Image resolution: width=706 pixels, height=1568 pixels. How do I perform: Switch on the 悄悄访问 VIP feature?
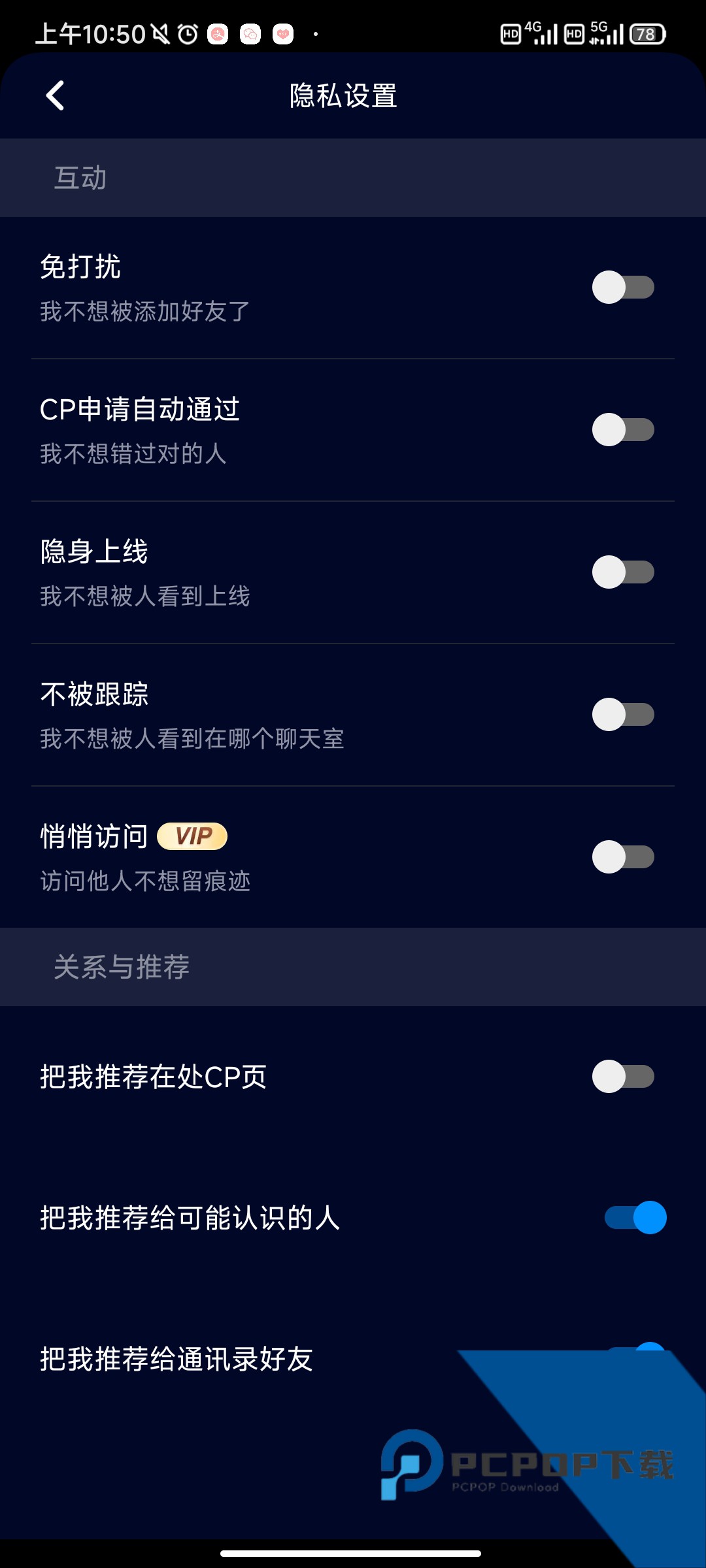click(x=622, y=857)
